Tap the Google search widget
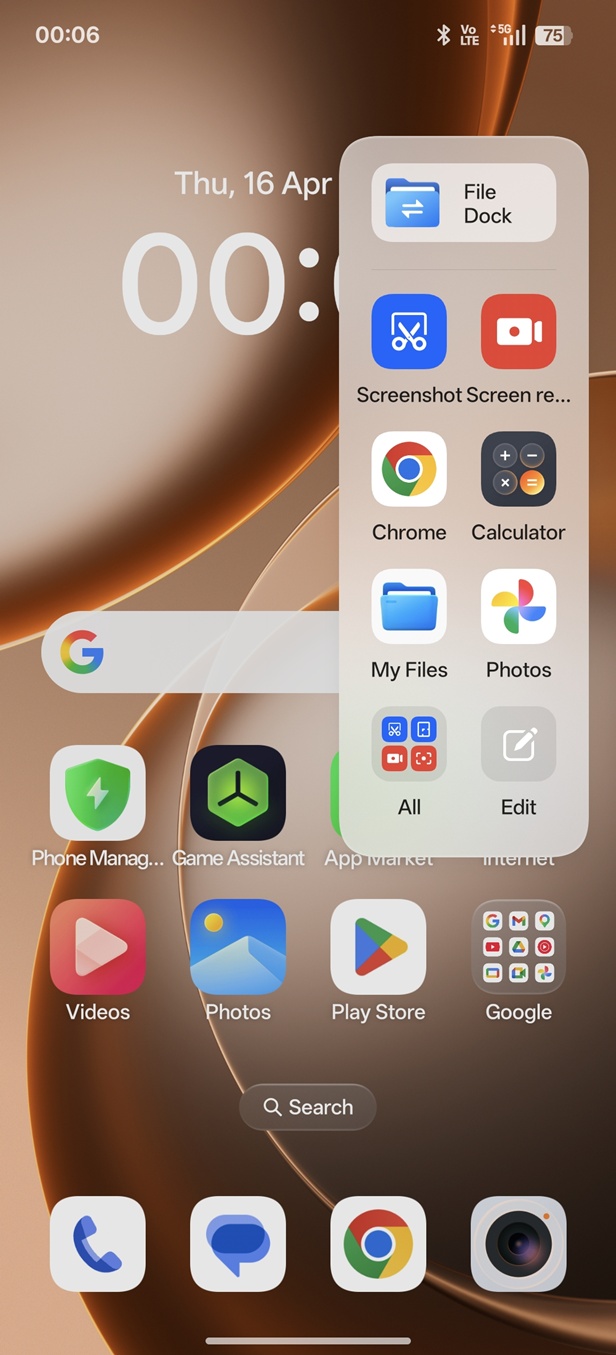 pyautogui.click(x=190, y=652)
